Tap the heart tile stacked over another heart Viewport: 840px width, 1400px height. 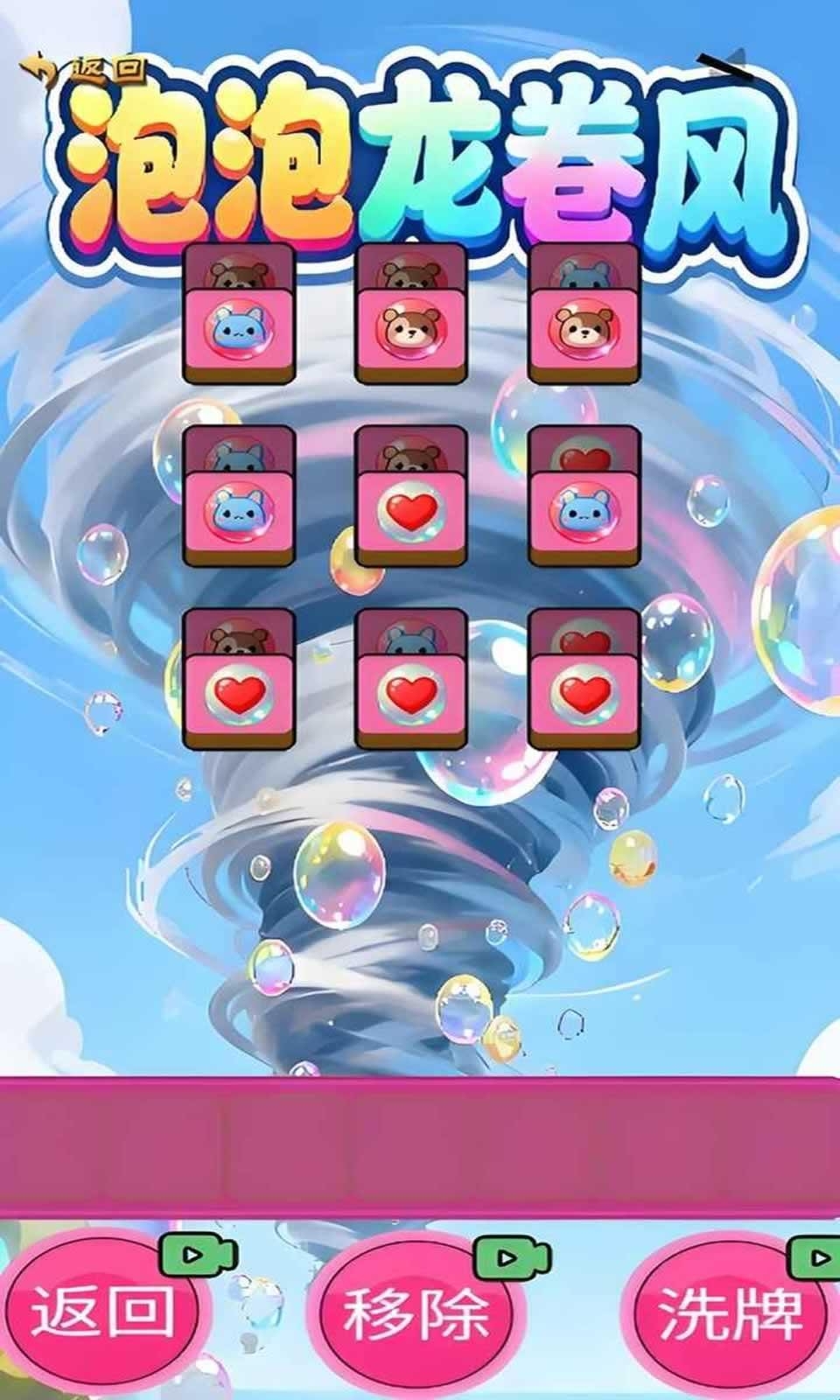click(x=584, y=696)
